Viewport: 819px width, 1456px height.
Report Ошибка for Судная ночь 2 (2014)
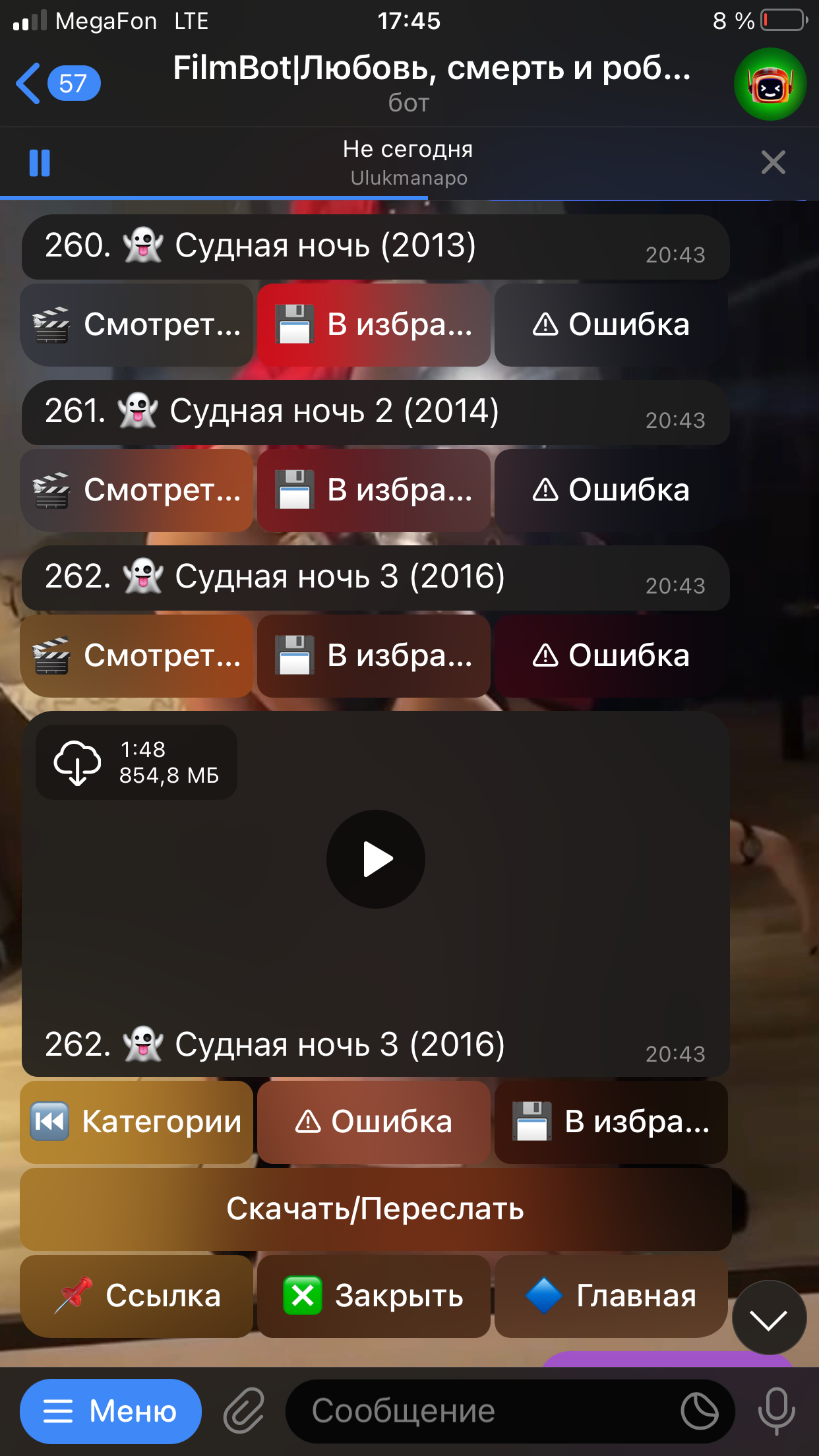pos(611,490)
